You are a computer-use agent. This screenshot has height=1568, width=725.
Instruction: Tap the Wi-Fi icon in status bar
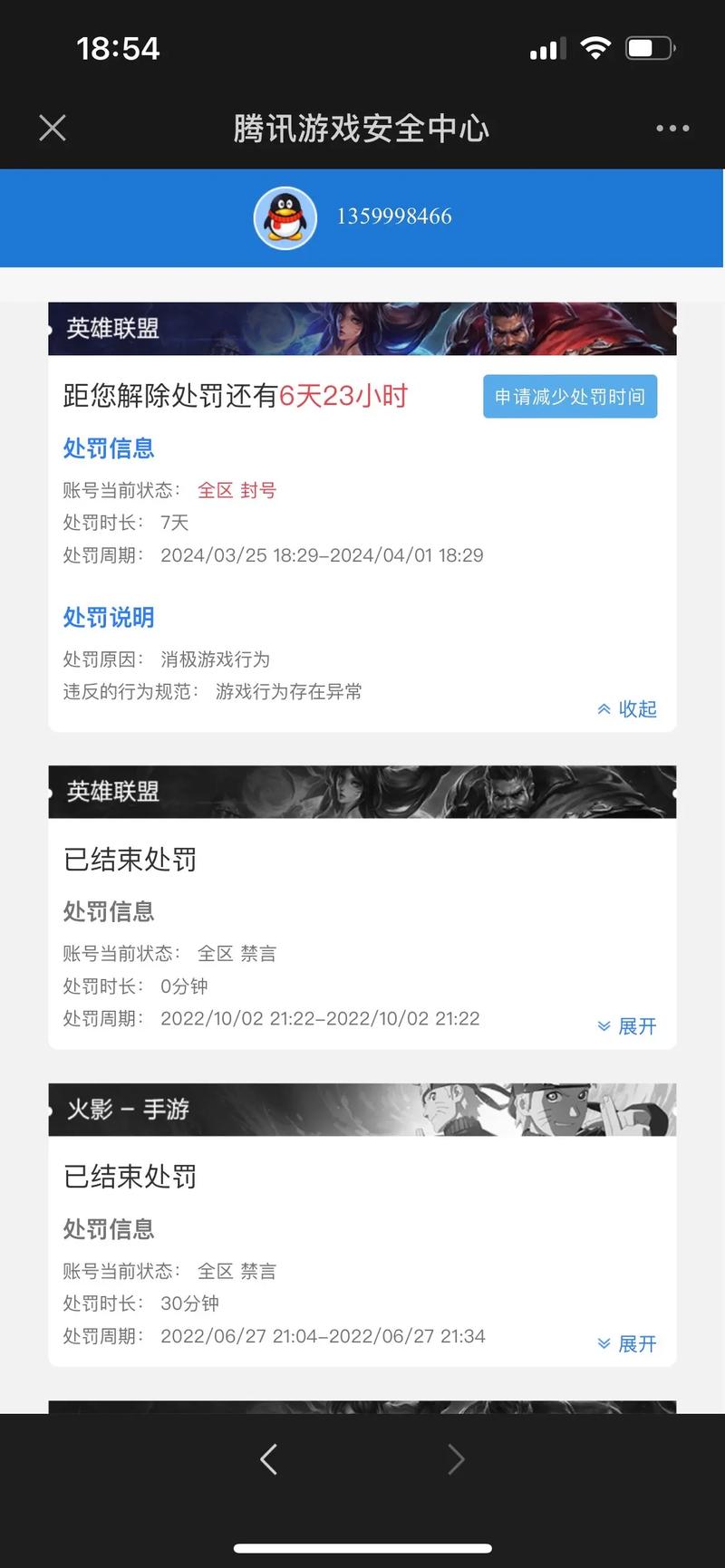pos(595,47)
